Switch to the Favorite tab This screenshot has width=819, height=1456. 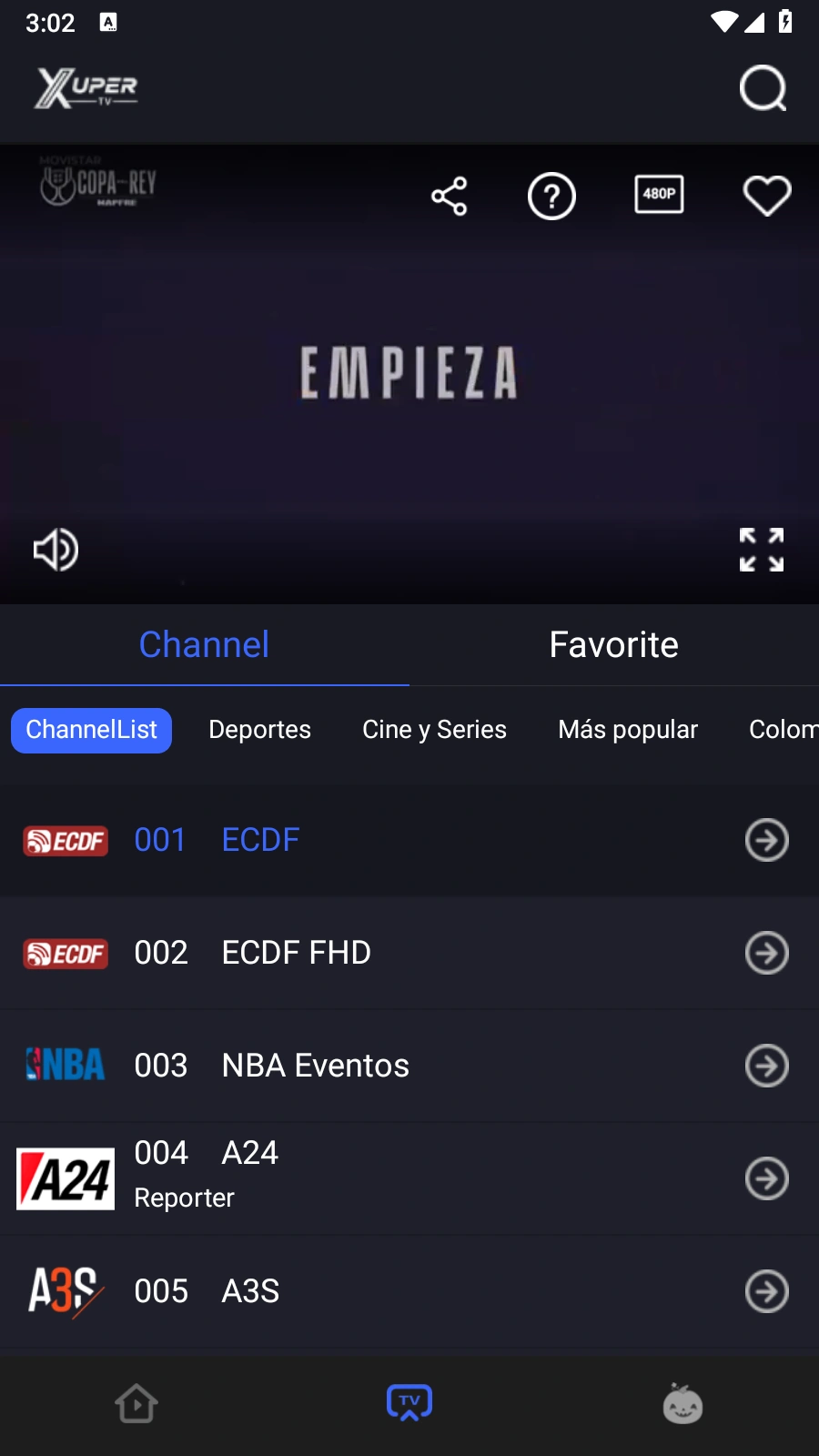tap(613, 644)
